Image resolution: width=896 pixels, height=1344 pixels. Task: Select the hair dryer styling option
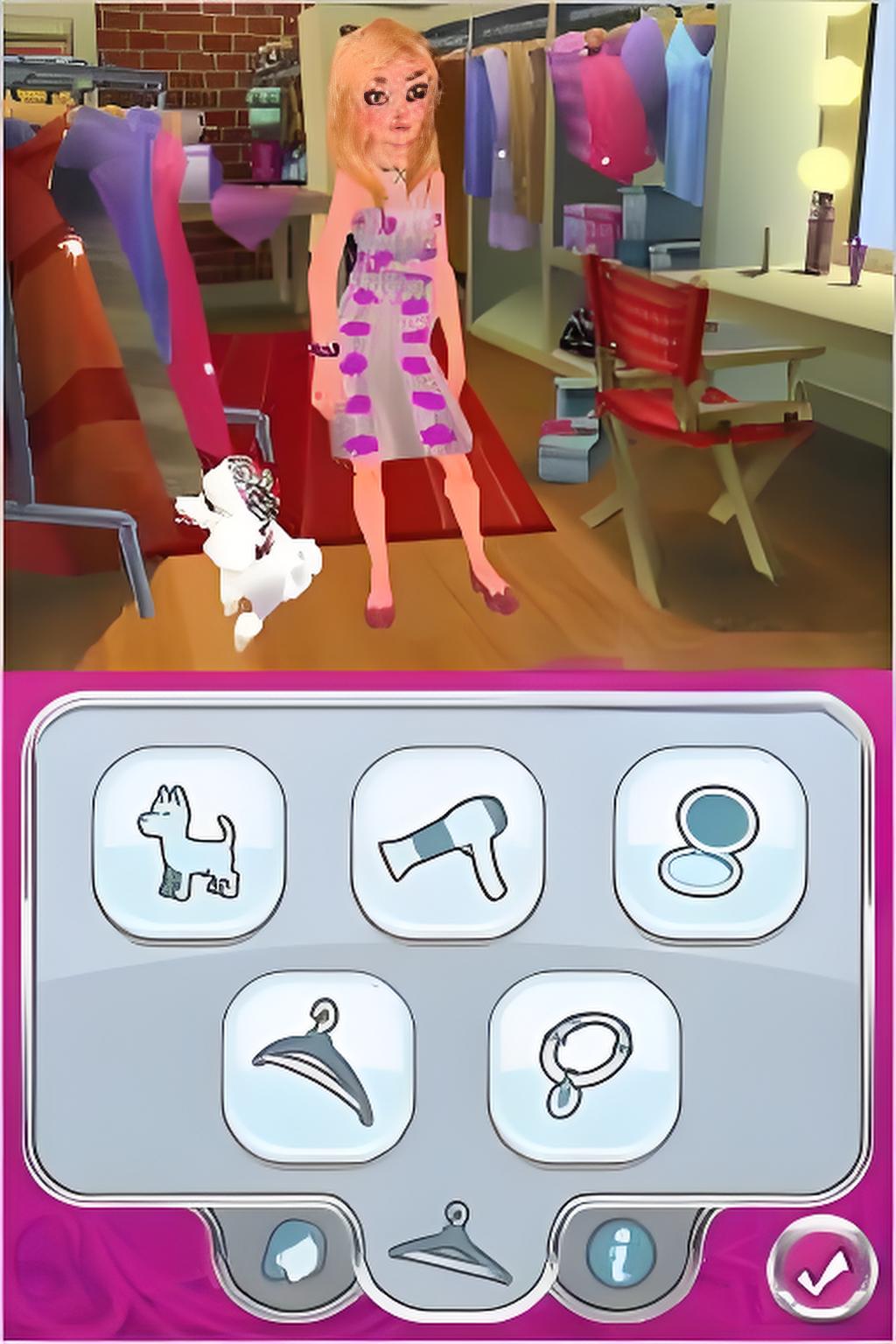coord(447,845)
